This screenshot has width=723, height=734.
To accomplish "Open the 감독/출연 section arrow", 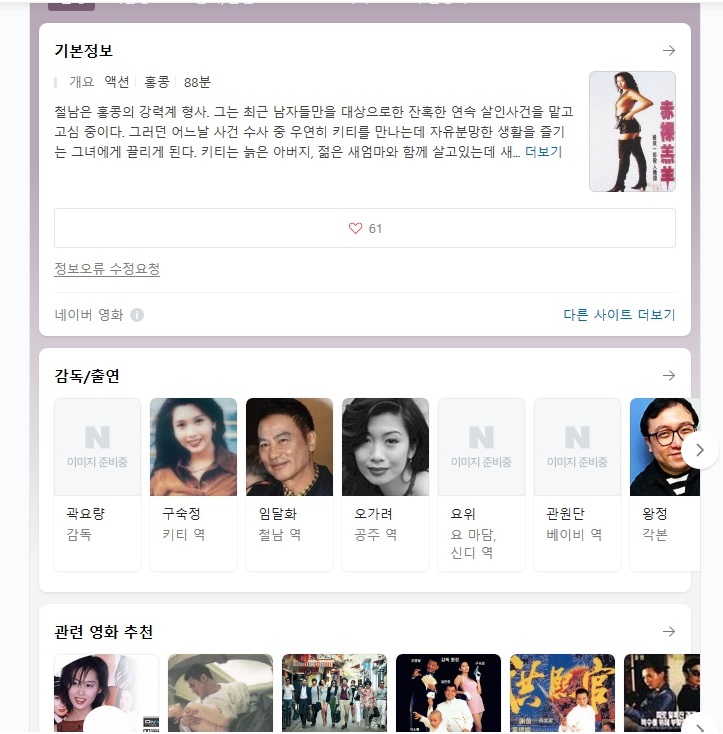I will tap(669, 375).
